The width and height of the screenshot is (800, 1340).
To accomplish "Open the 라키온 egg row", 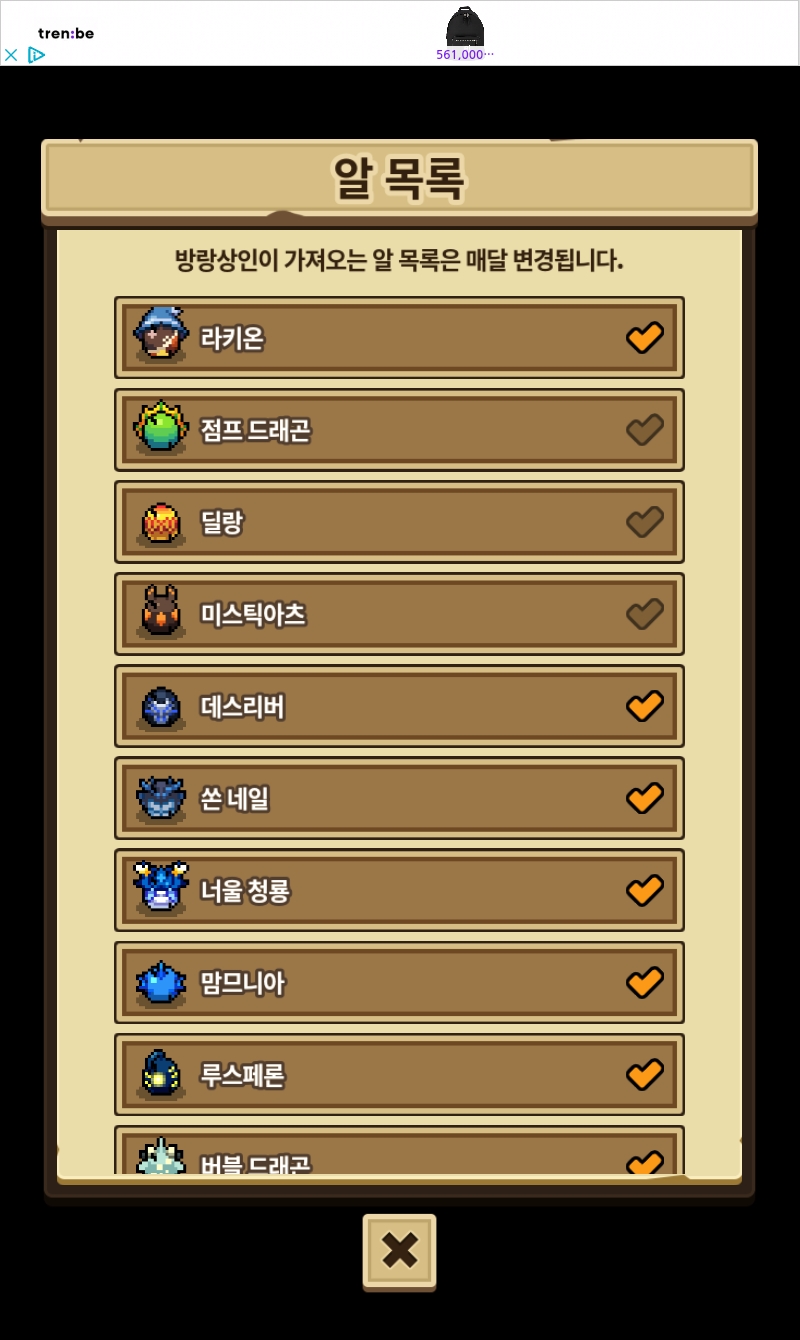I will (x=399, y=338).
